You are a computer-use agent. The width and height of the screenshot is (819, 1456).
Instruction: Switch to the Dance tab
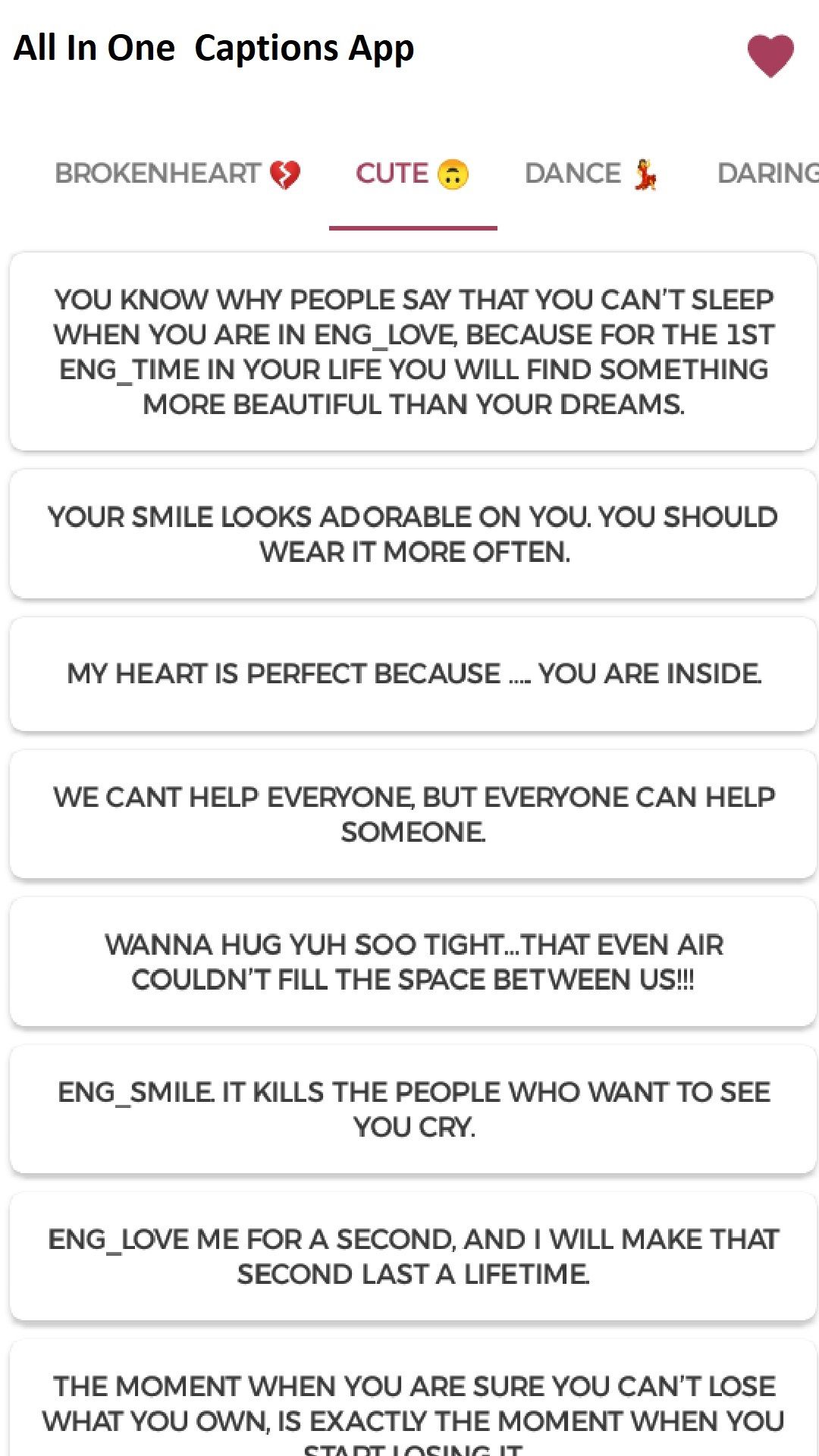591,174
